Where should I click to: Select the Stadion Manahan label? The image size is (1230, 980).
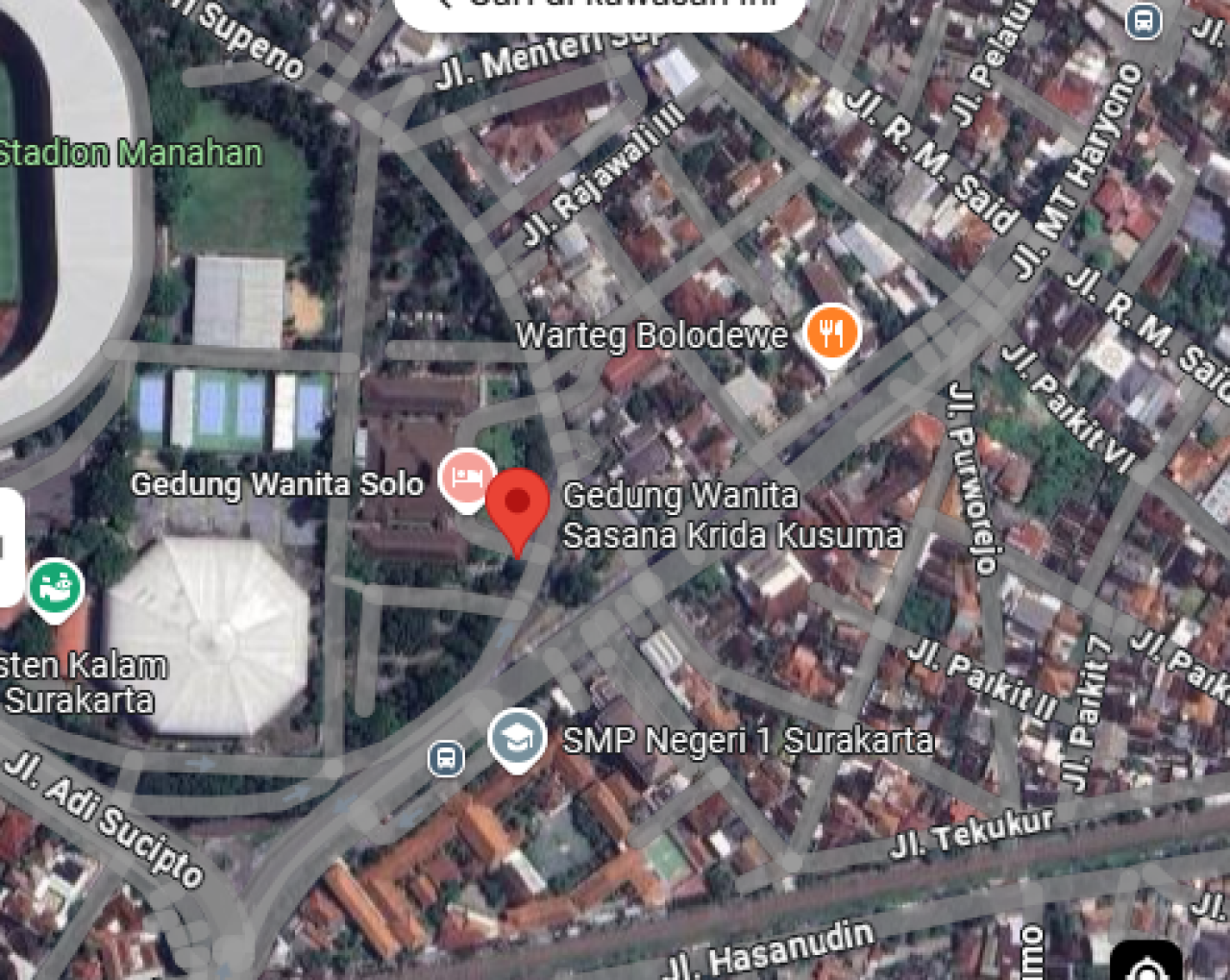pyautogui.click(x=131, y=154)
